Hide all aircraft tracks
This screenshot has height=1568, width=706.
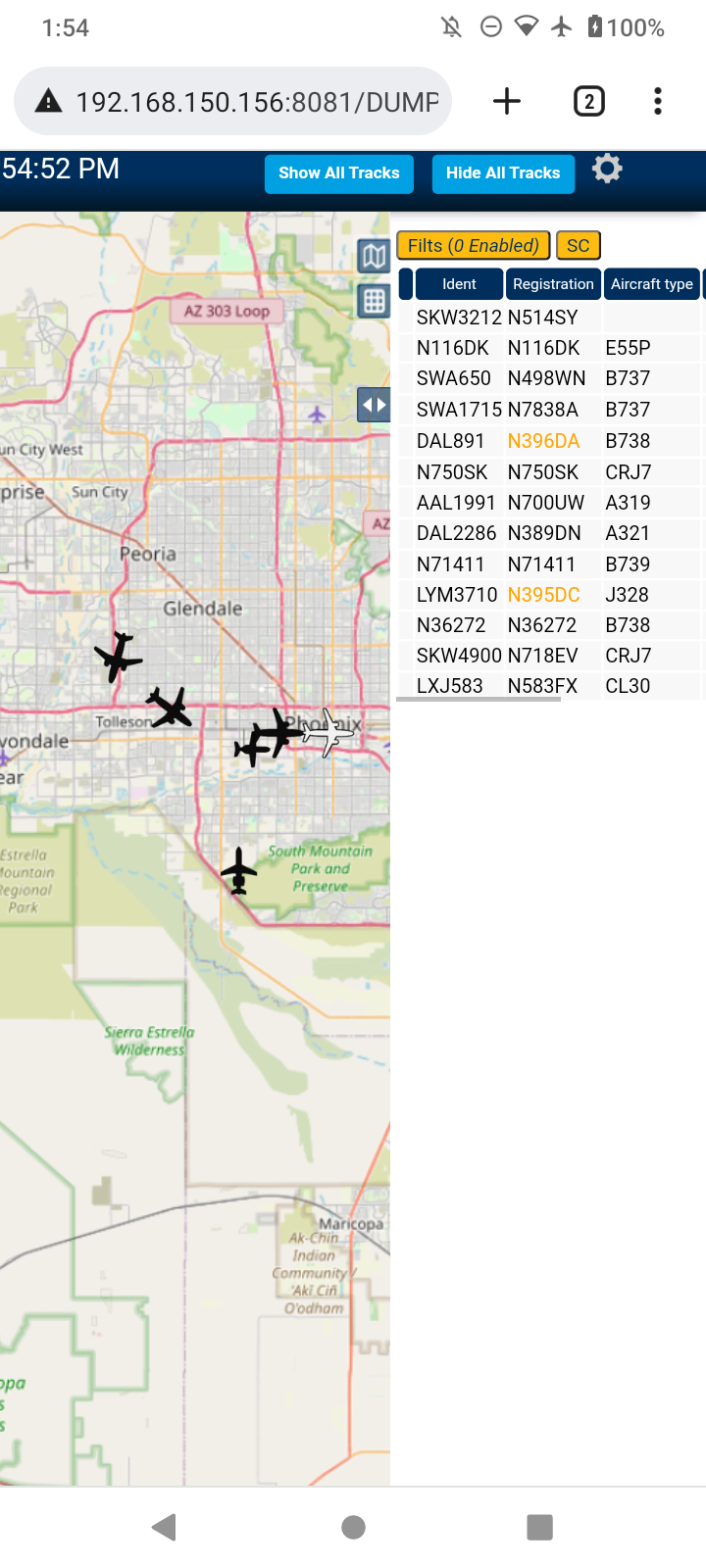point(503,173)
